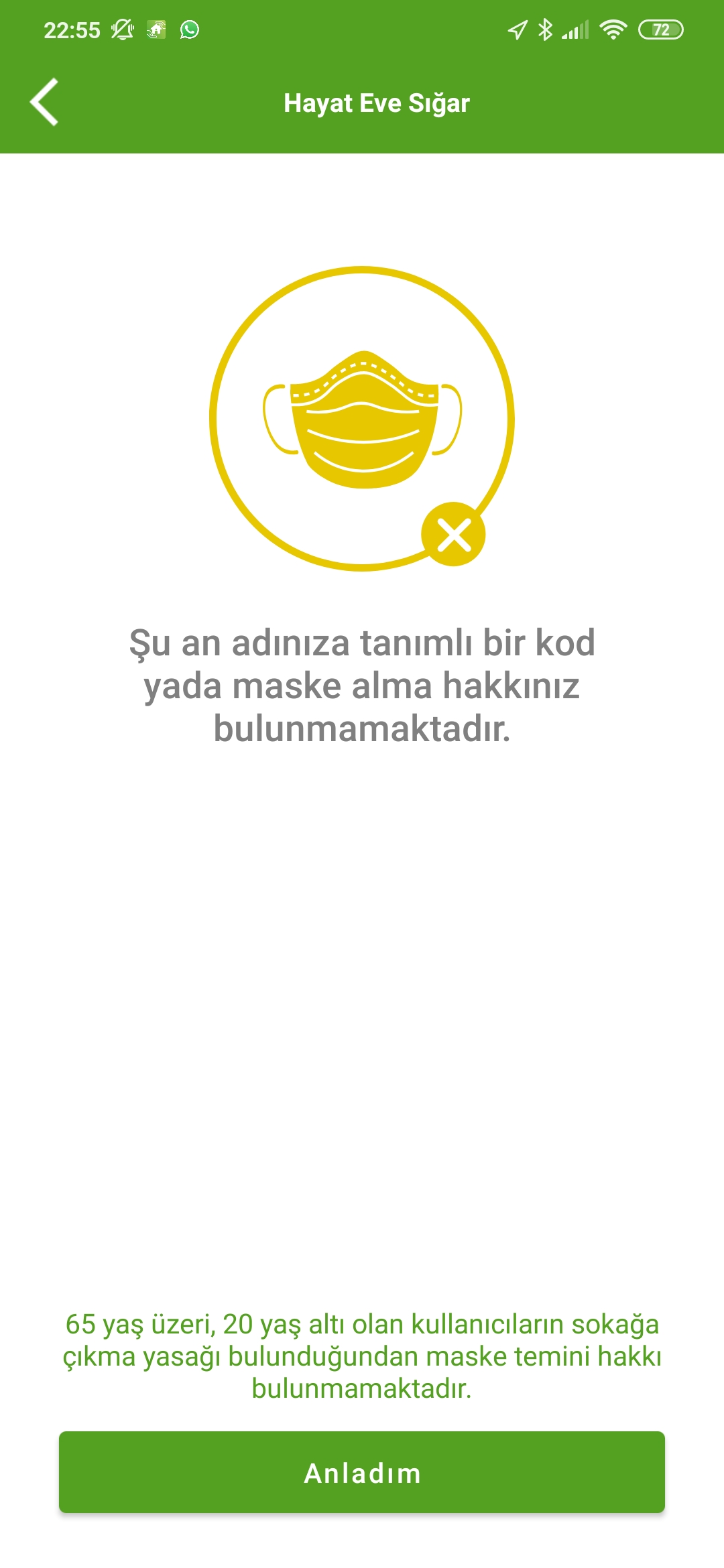724x1568 pixels.
Task: Go back using the top-left arrow
Action: (45, 103)
